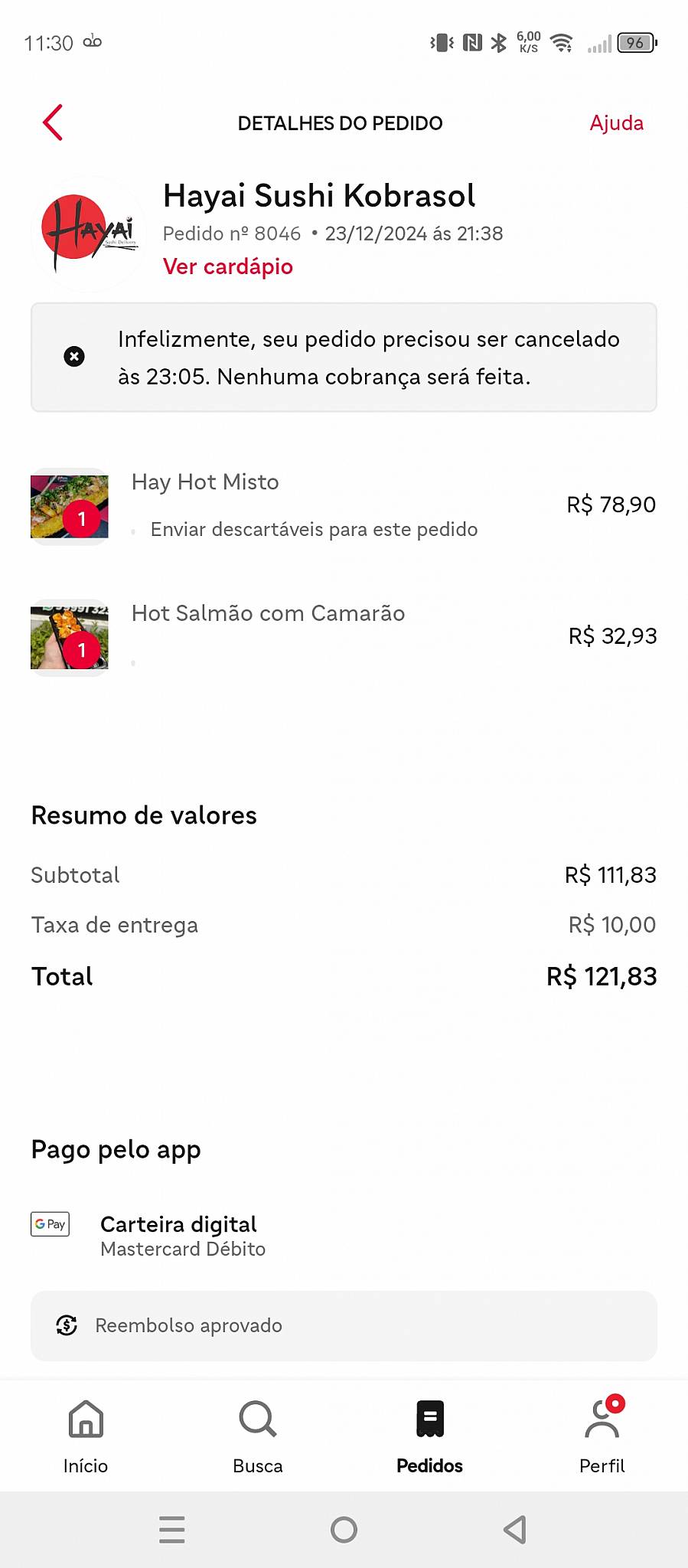Image resolution: width=688 pixels, height=1568 pixels.
Task: Open the Ajuda help link
Action: click(617, 122)
